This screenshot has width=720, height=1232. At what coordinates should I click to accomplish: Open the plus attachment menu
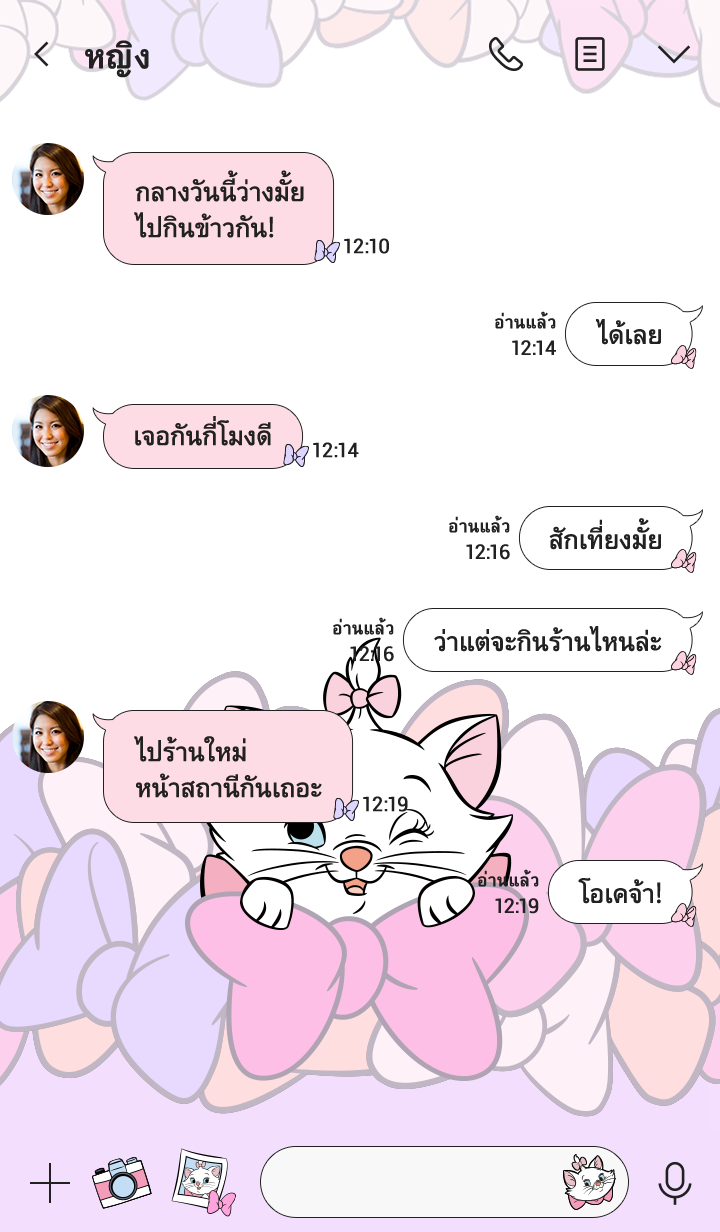(49, 1183)
